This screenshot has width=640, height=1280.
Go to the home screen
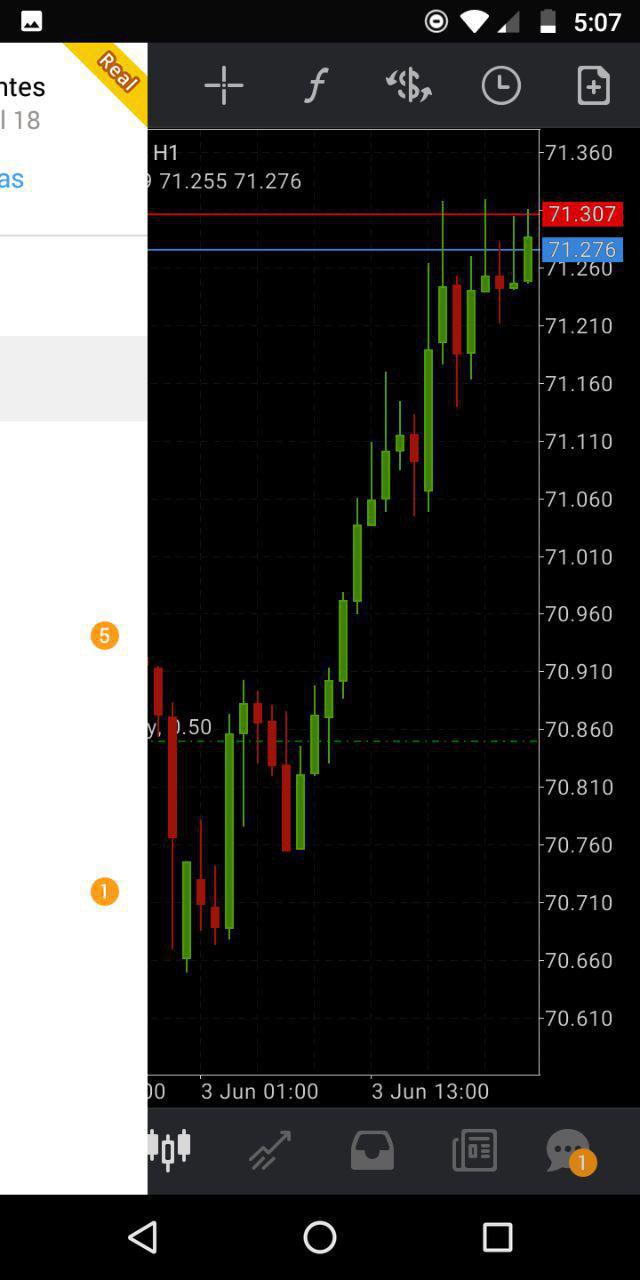click(320, 1237)
